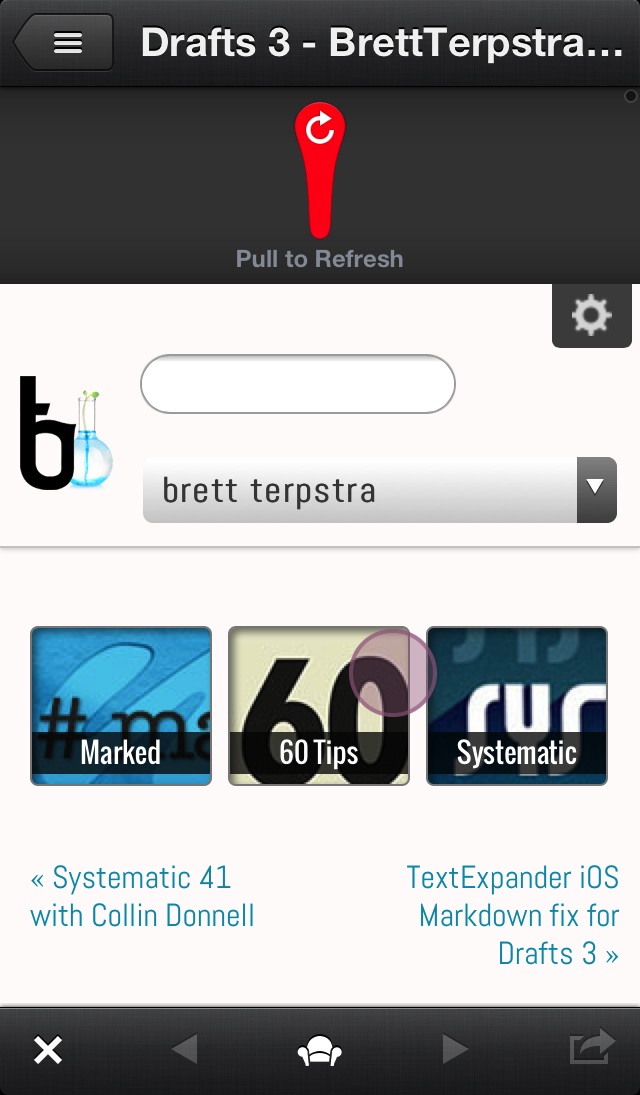This screenshot has height=1095, width=640.
Task: Share this page
Action: tap(591, 1049)
